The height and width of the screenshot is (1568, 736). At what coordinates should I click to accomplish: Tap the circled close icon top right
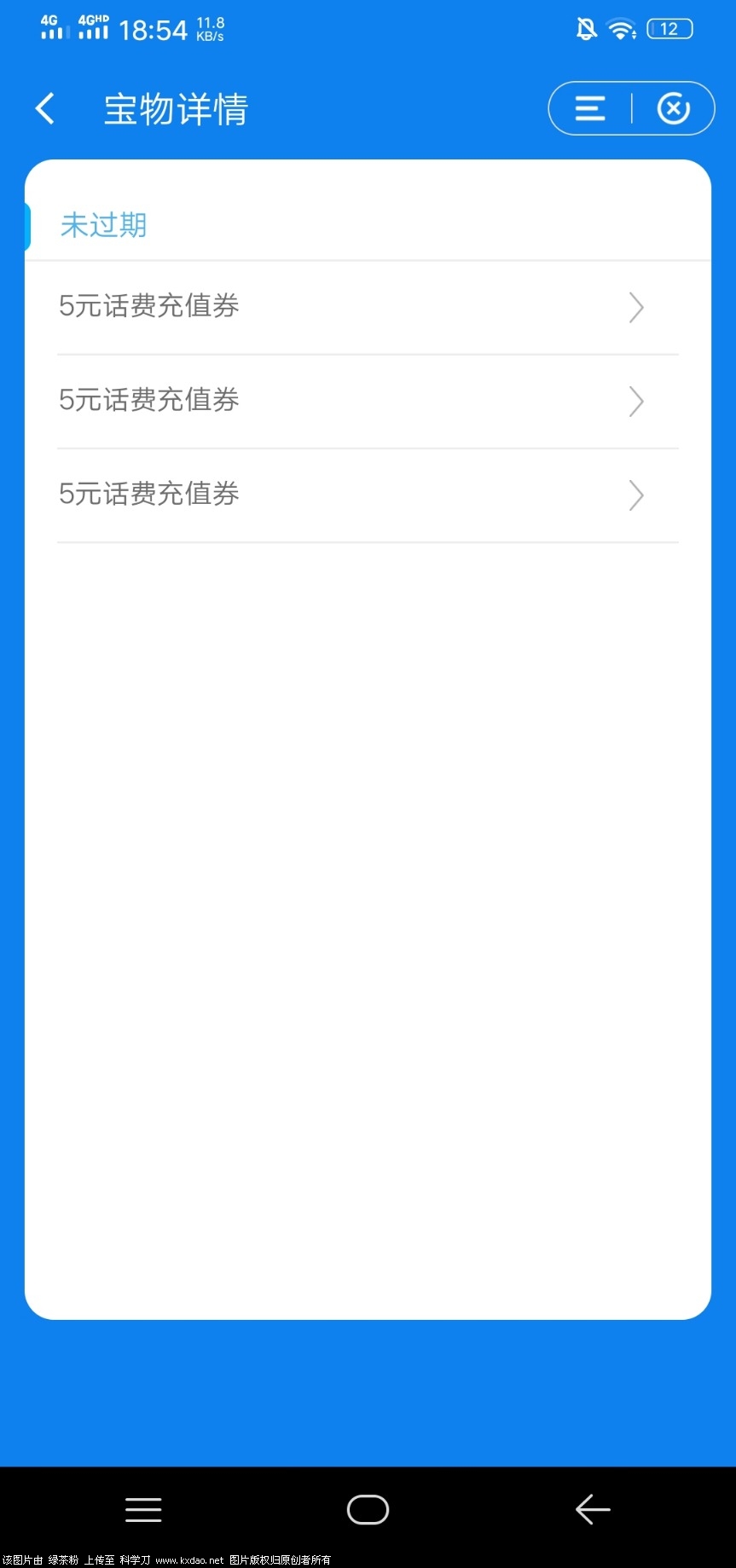[x=674, y=108]
